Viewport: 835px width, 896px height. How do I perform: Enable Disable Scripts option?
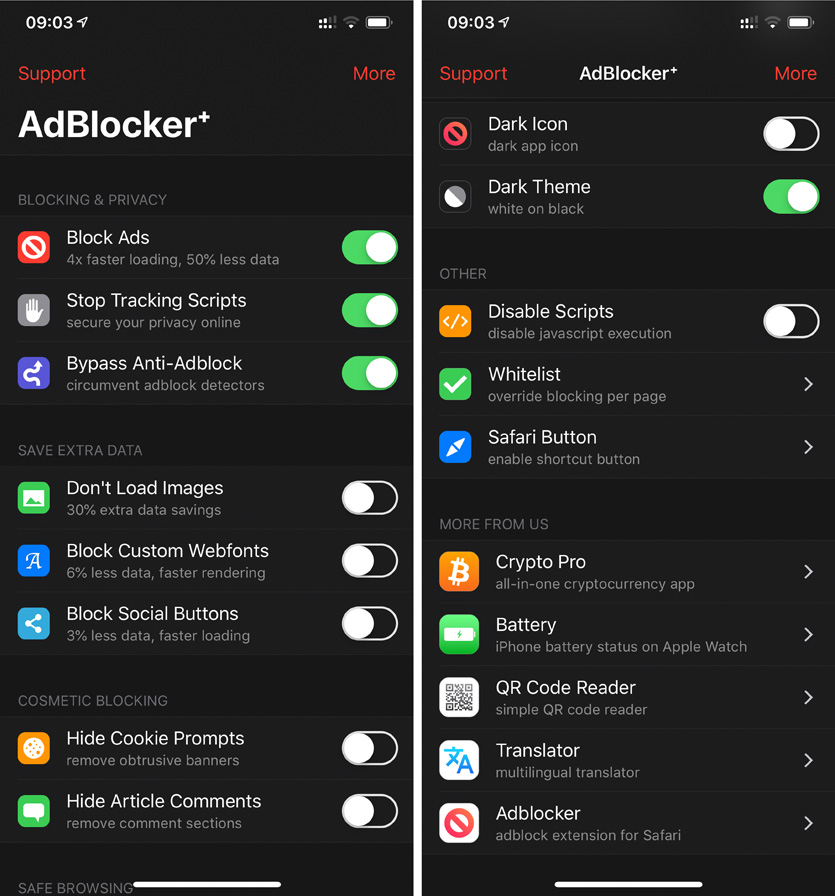tap(791, 322)
